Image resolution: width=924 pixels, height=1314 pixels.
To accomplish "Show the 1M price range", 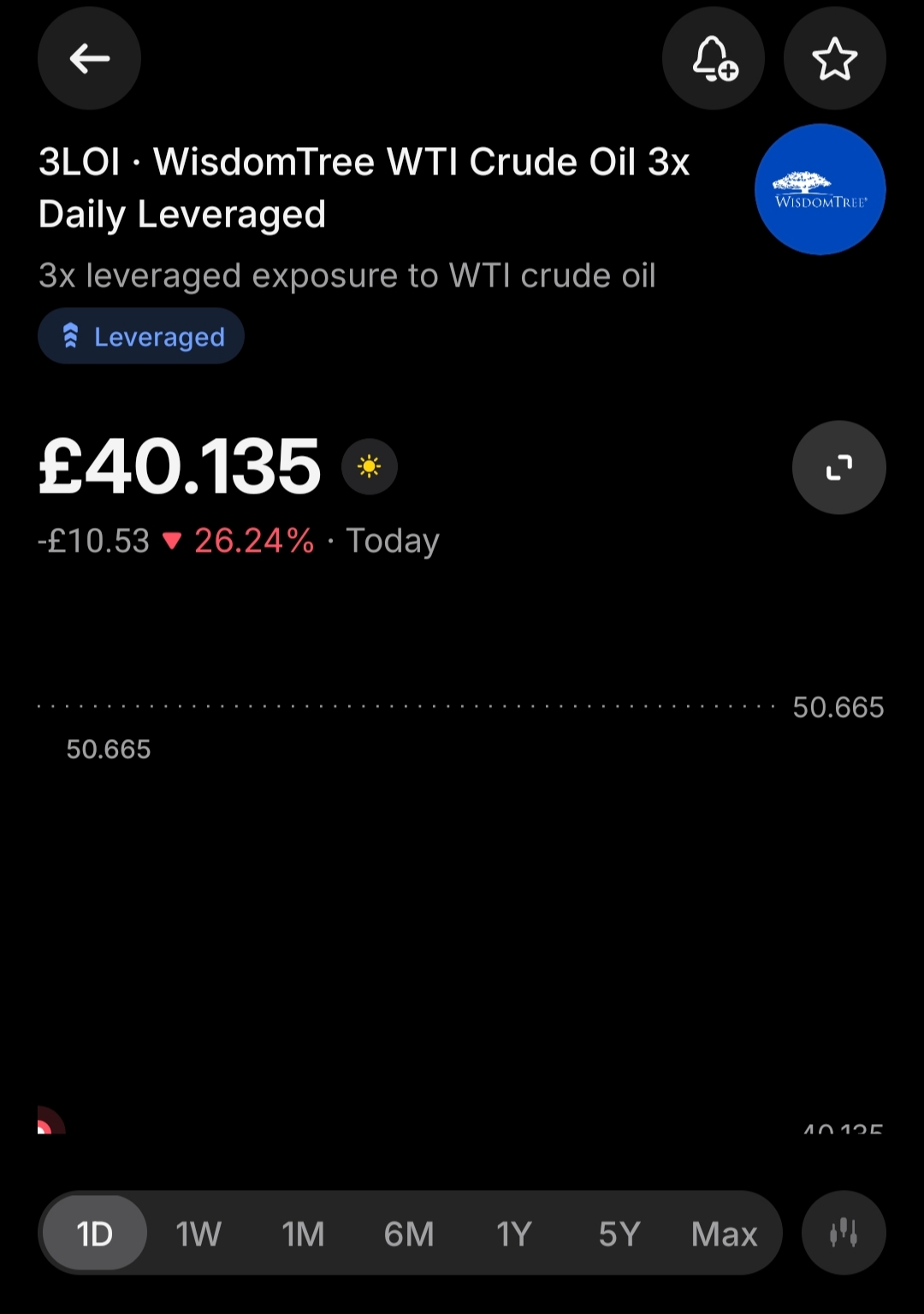I will (304, 1234).
